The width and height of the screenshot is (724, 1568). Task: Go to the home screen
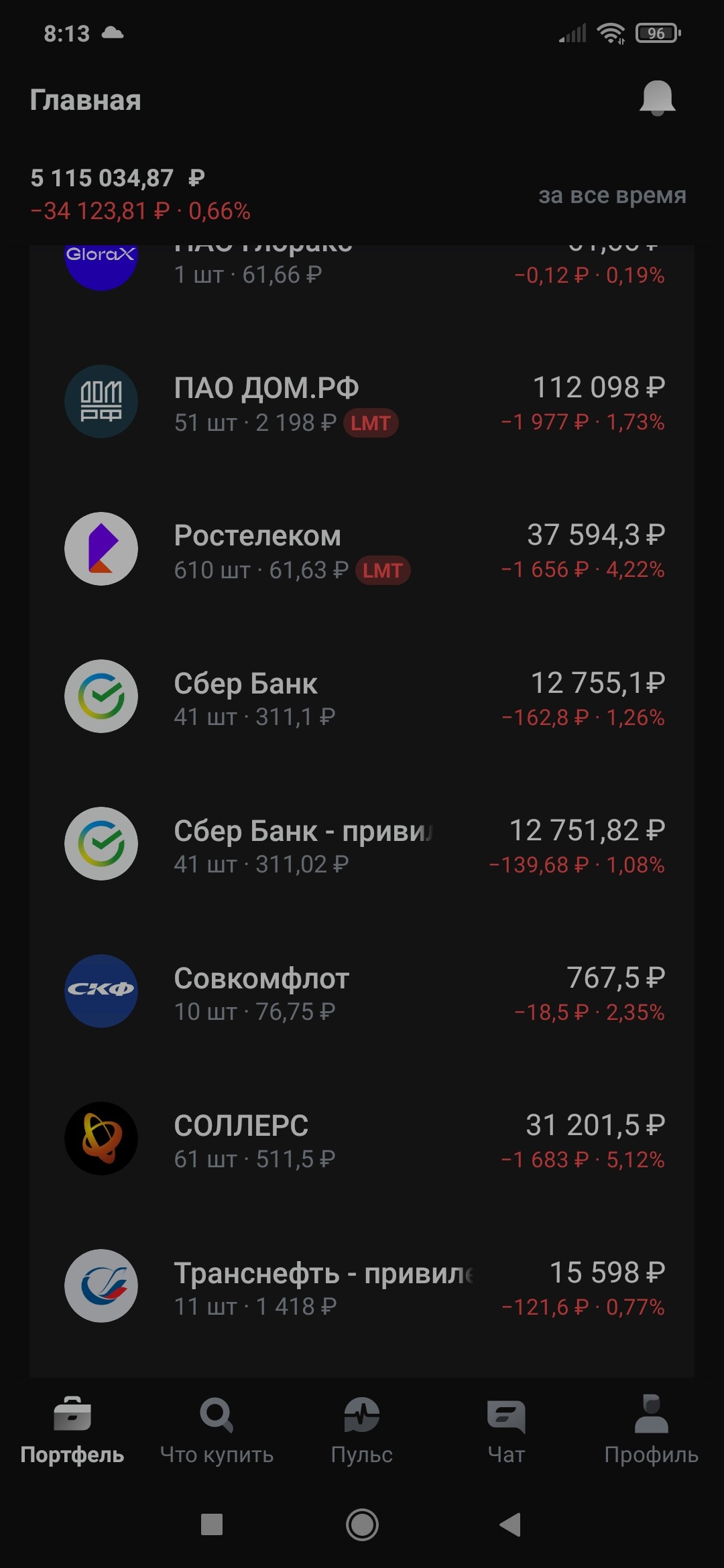362,1524
